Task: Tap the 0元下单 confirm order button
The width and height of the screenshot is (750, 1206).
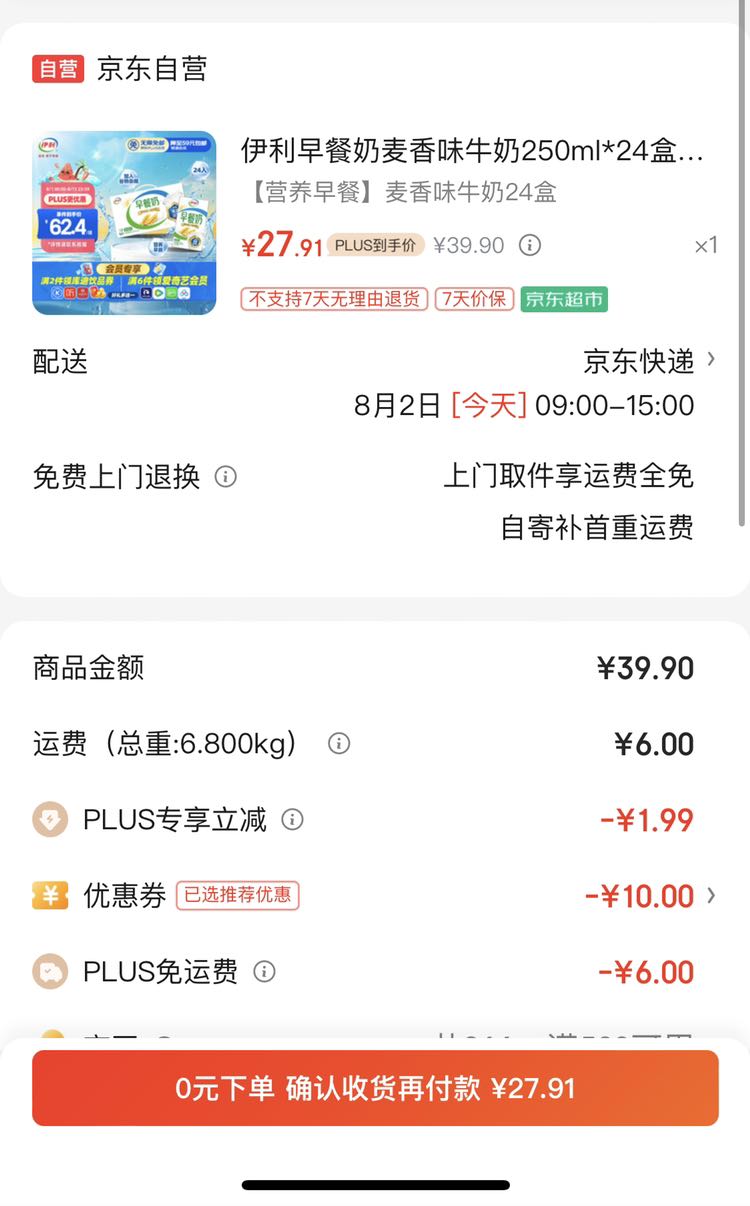Action: 375,1088
